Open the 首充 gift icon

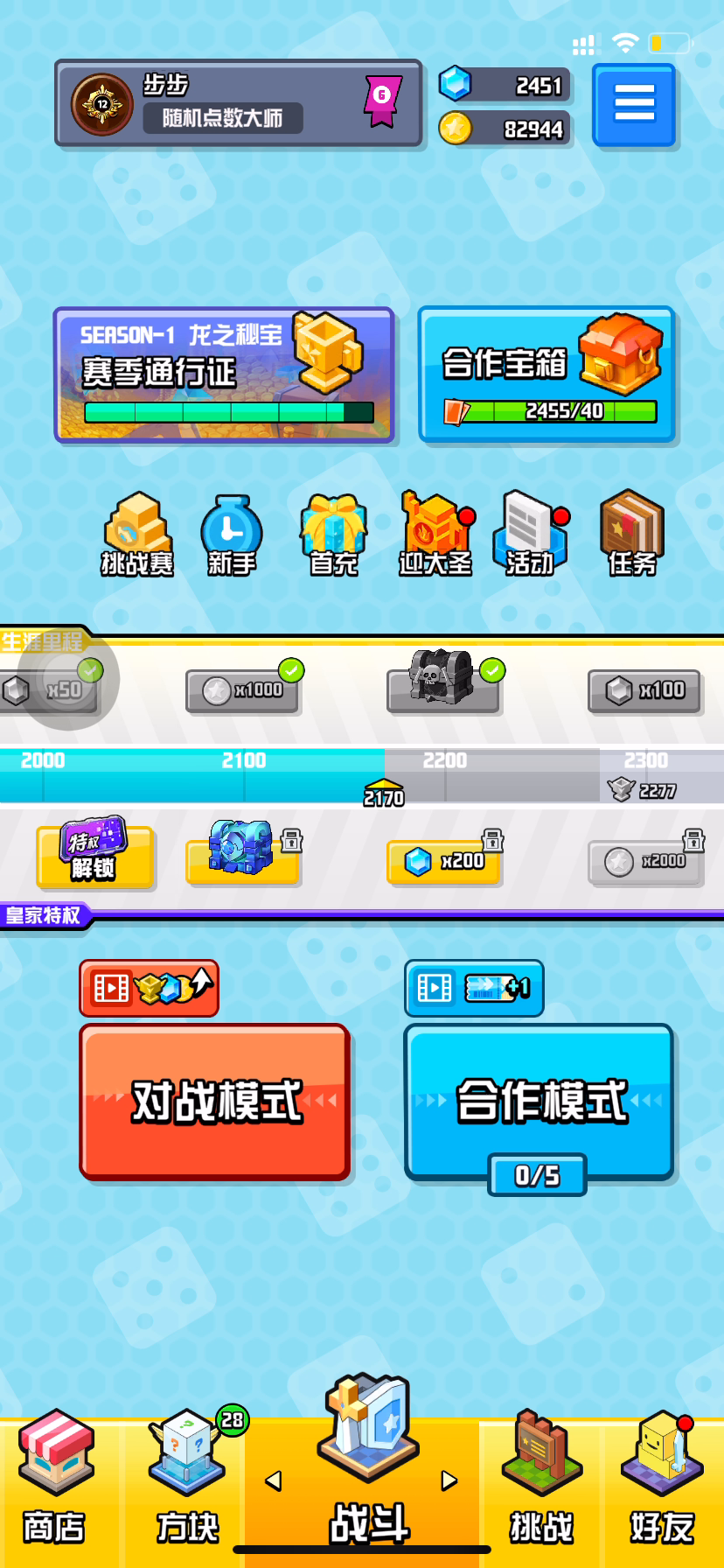point(333,535)
